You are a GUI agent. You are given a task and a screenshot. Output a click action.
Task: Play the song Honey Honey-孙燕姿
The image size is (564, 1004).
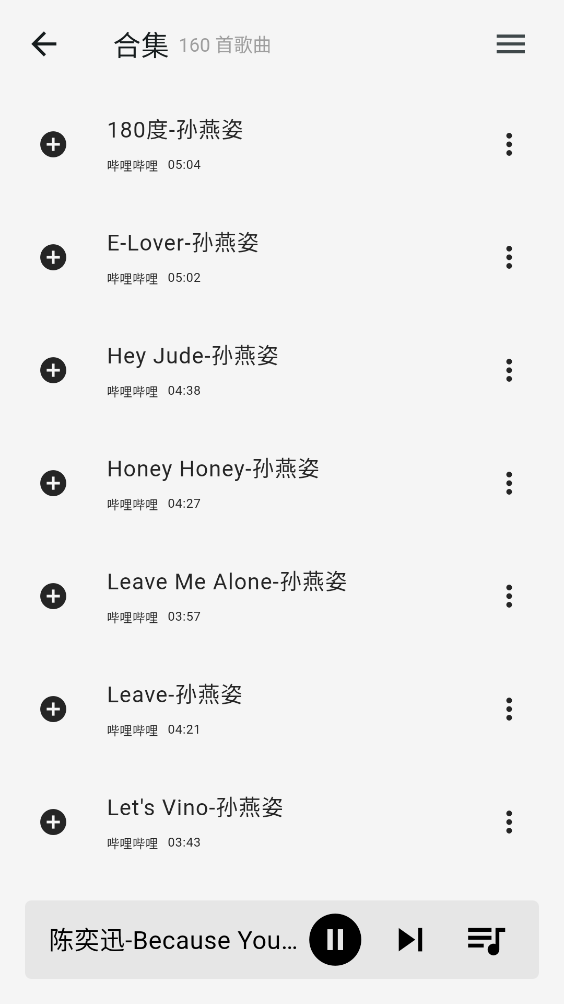pos(282,483)
